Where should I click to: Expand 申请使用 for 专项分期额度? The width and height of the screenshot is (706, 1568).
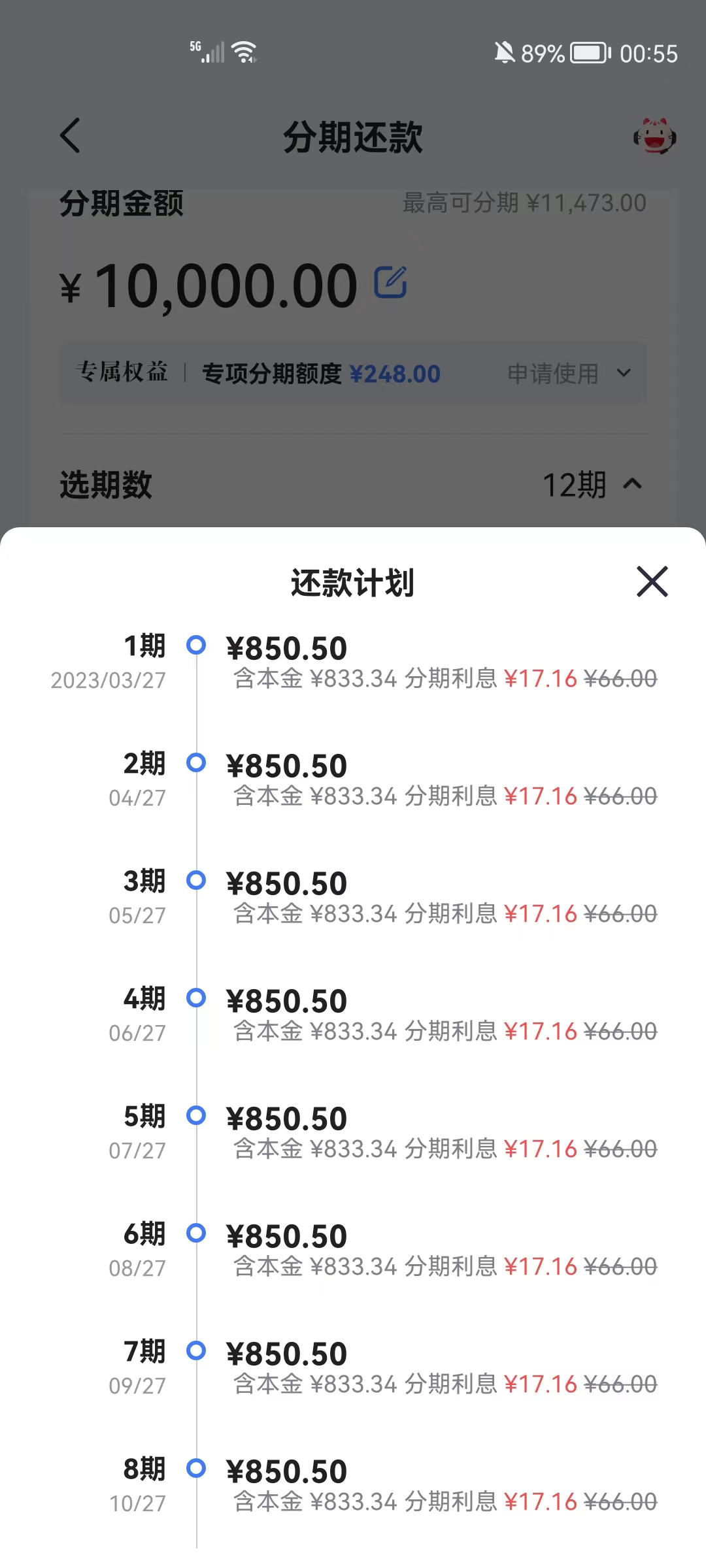(569, 374)
